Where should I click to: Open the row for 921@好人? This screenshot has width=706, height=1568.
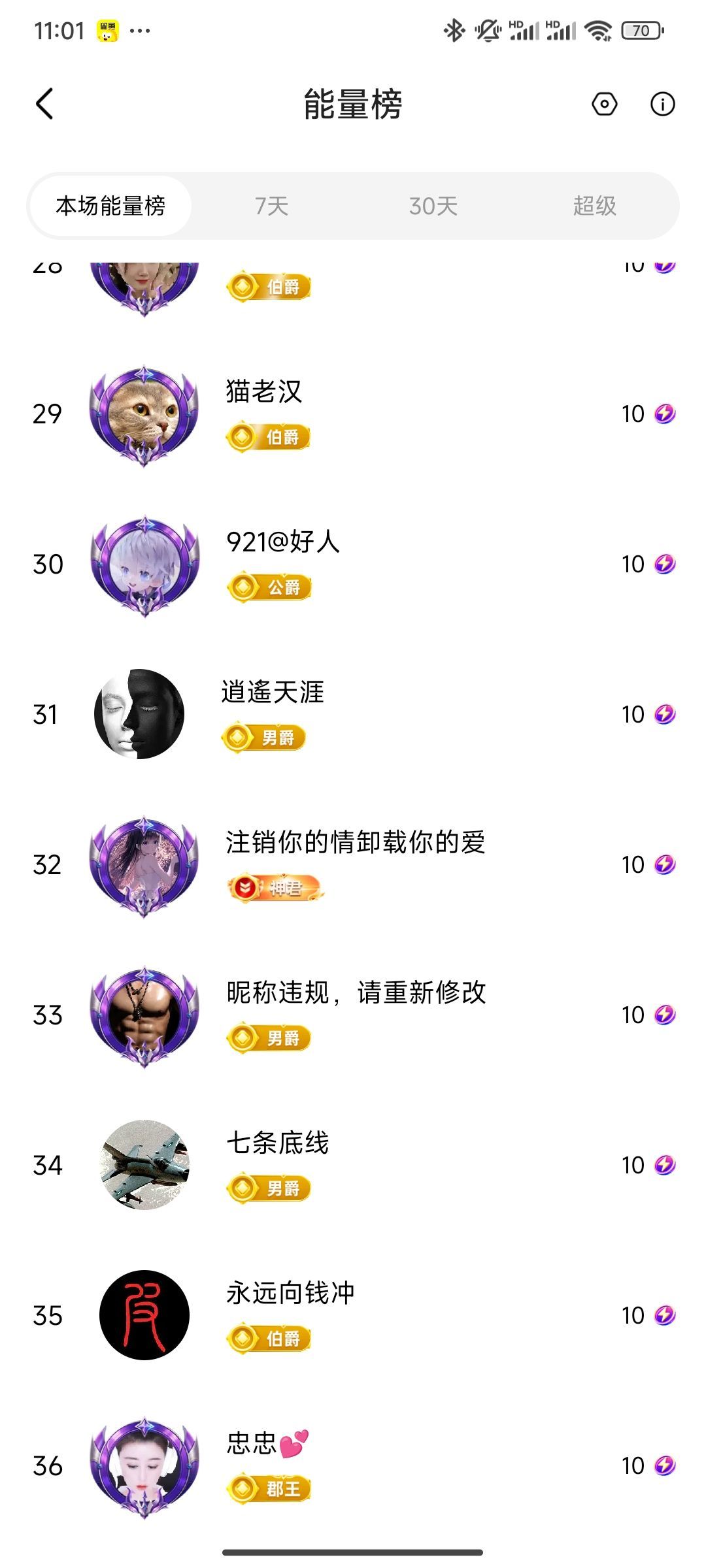pyautogui.click(x=353, y=564)
